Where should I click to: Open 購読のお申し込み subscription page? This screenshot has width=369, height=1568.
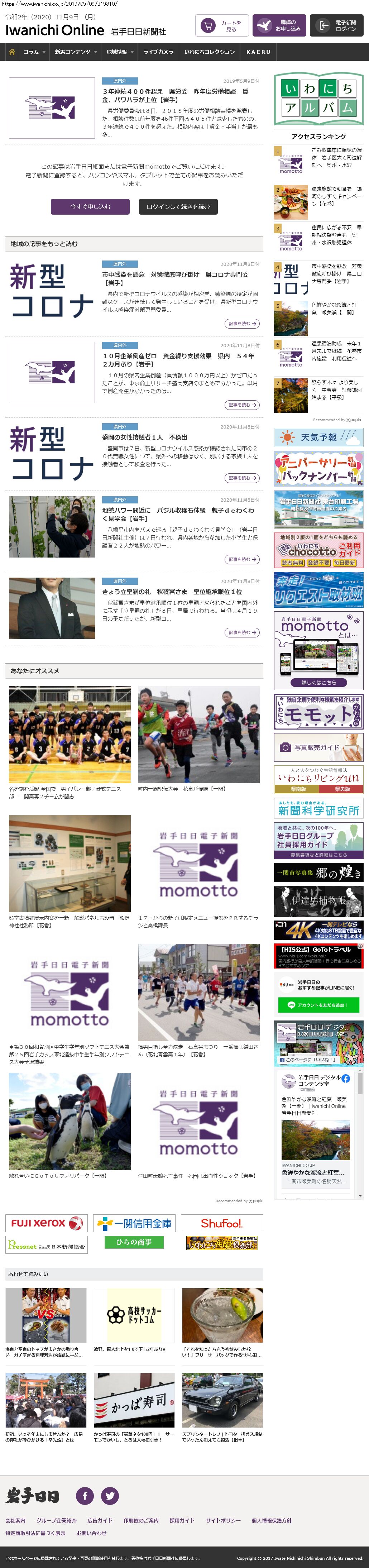tap(279, 25)
